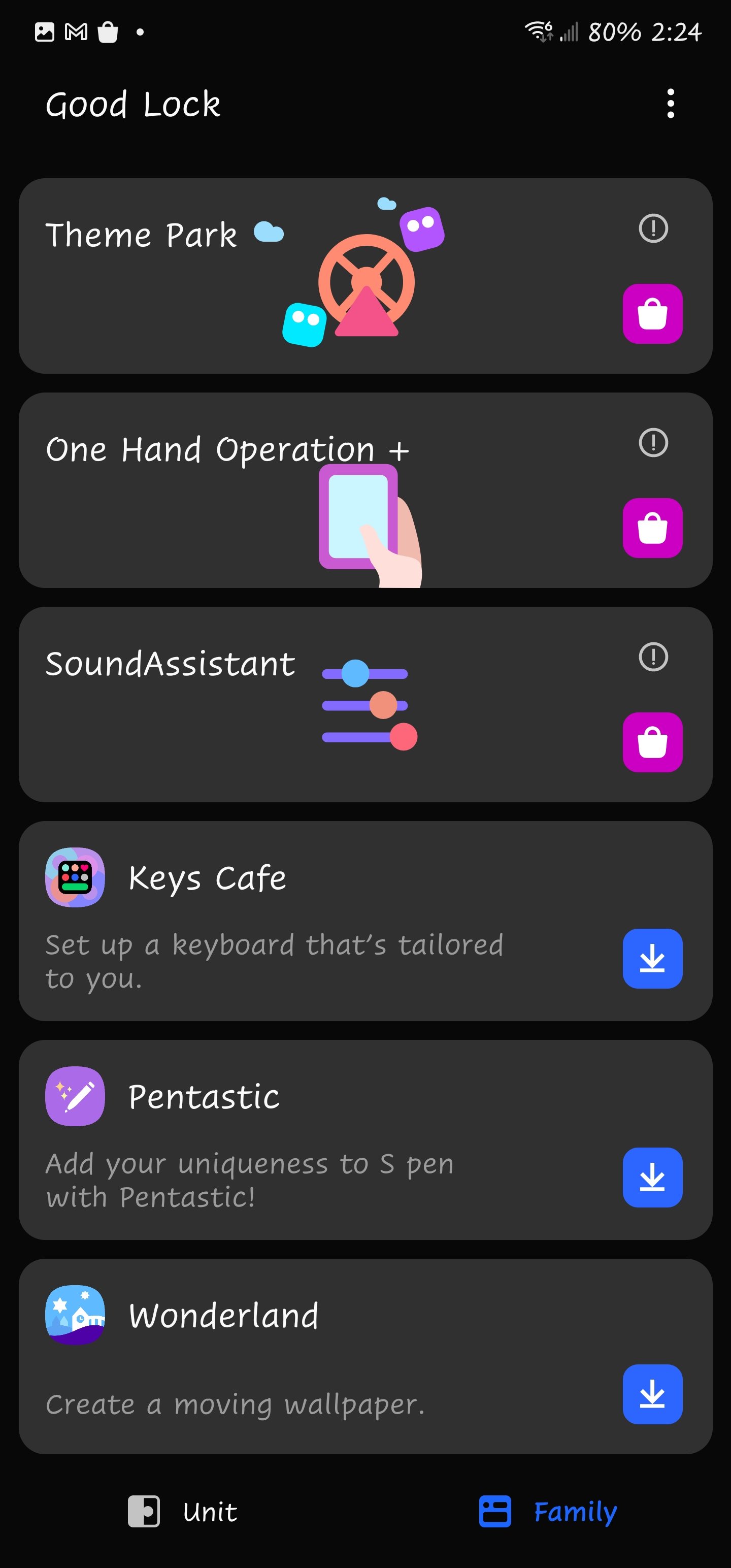View SoundAssistant info icon

coord(652,657)
